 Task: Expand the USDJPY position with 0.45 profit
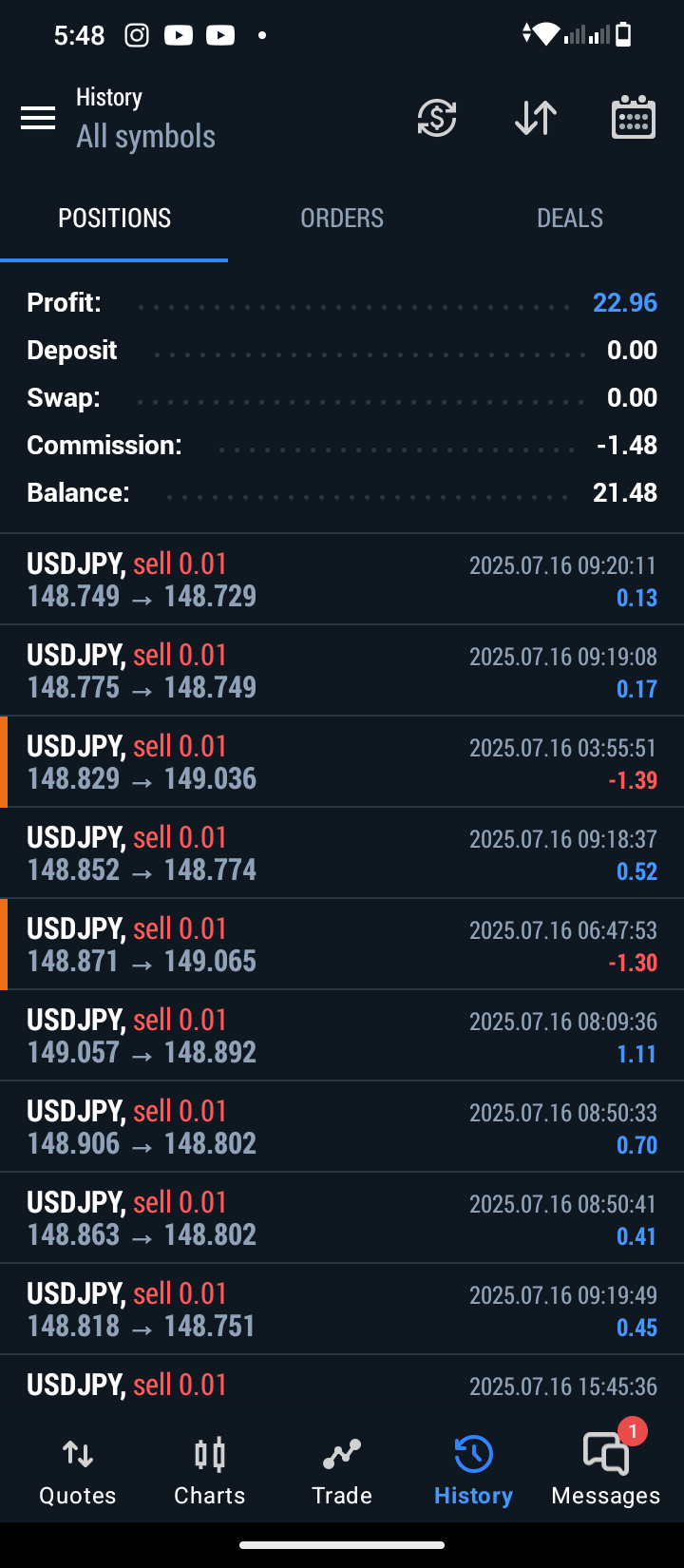point(342,1310)
